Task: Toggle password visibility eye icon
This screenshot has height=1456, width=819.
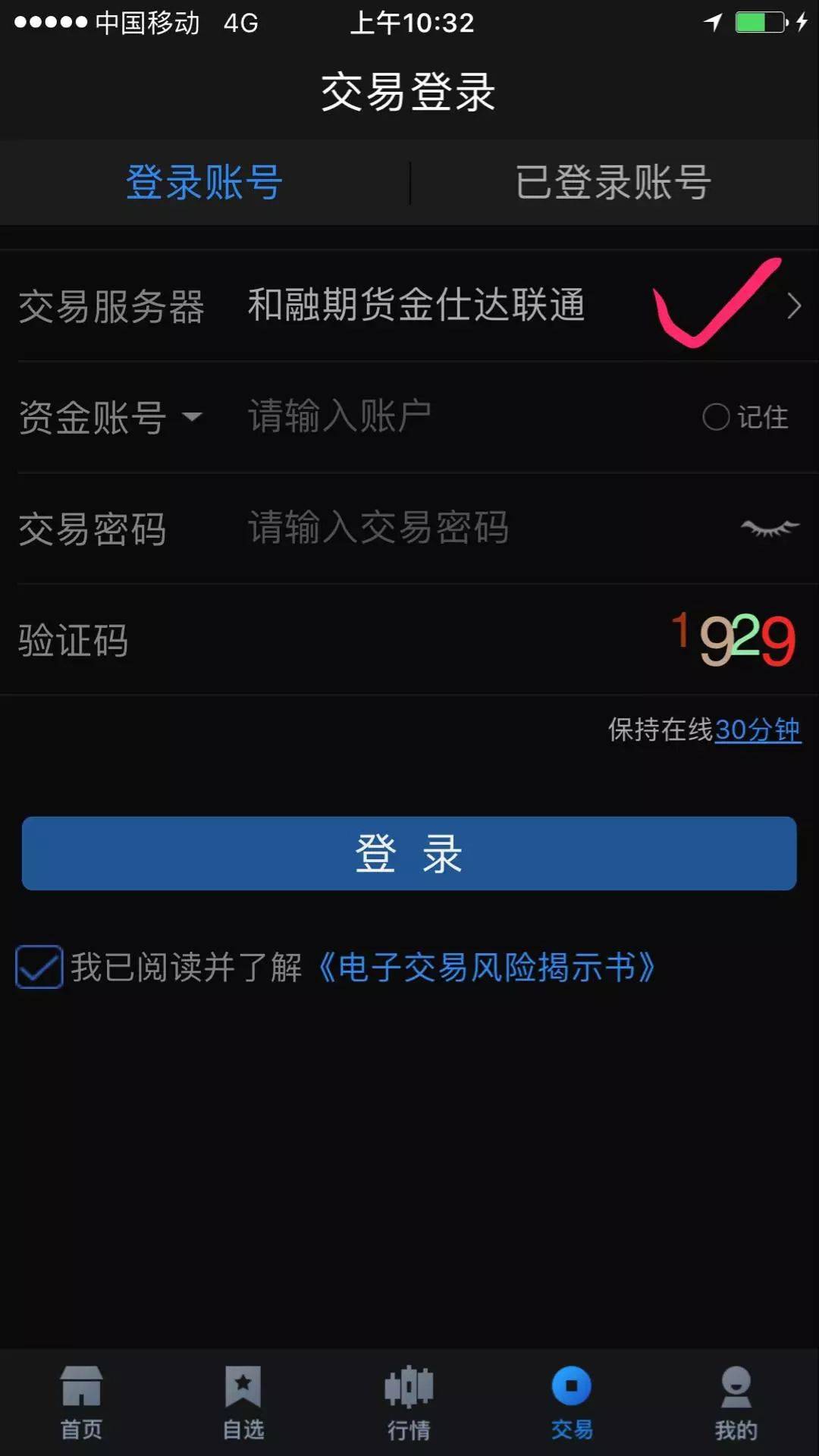Action: click(770, 528)
